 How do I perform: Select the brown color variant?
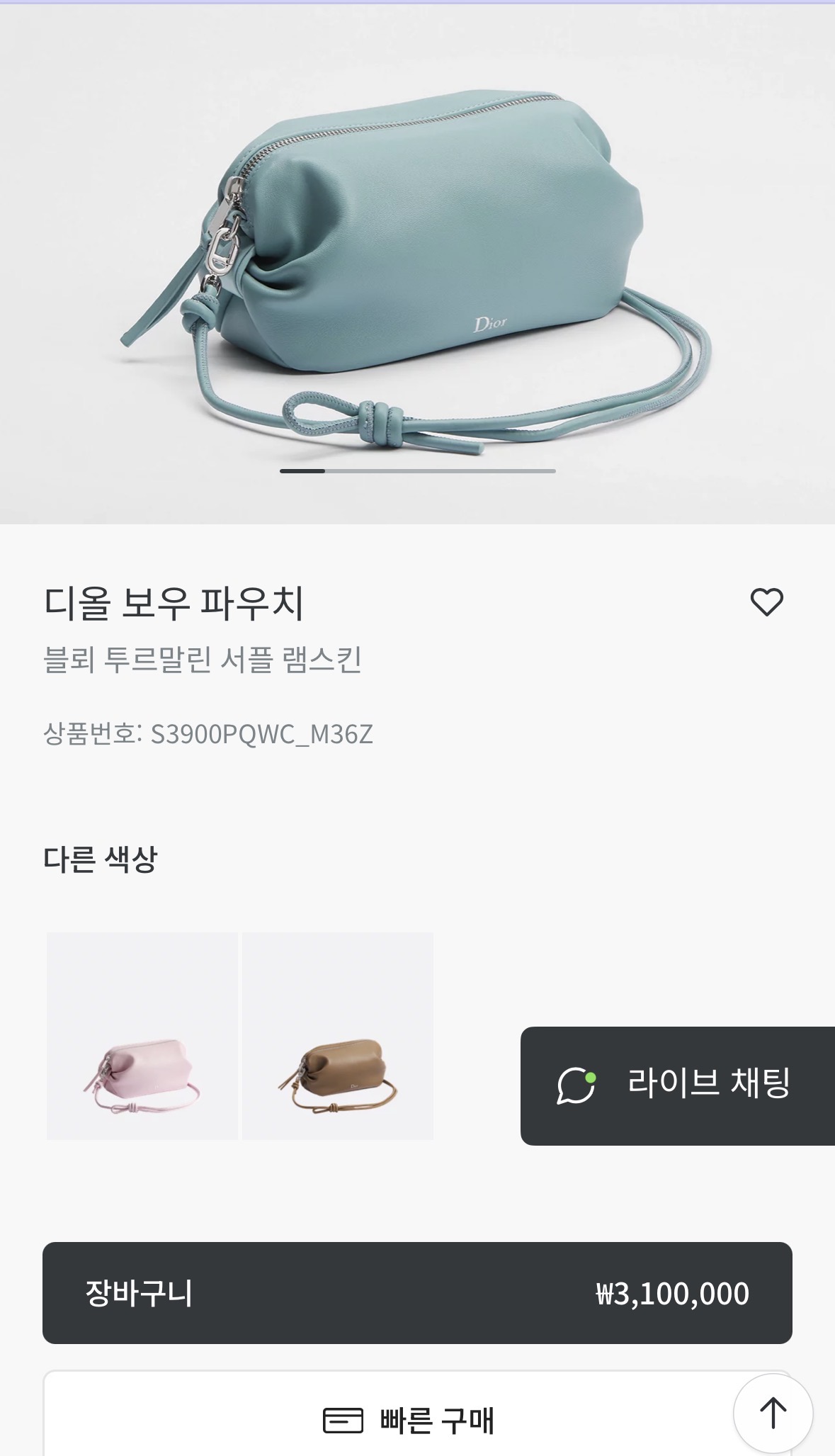(x=338, y=1036)
